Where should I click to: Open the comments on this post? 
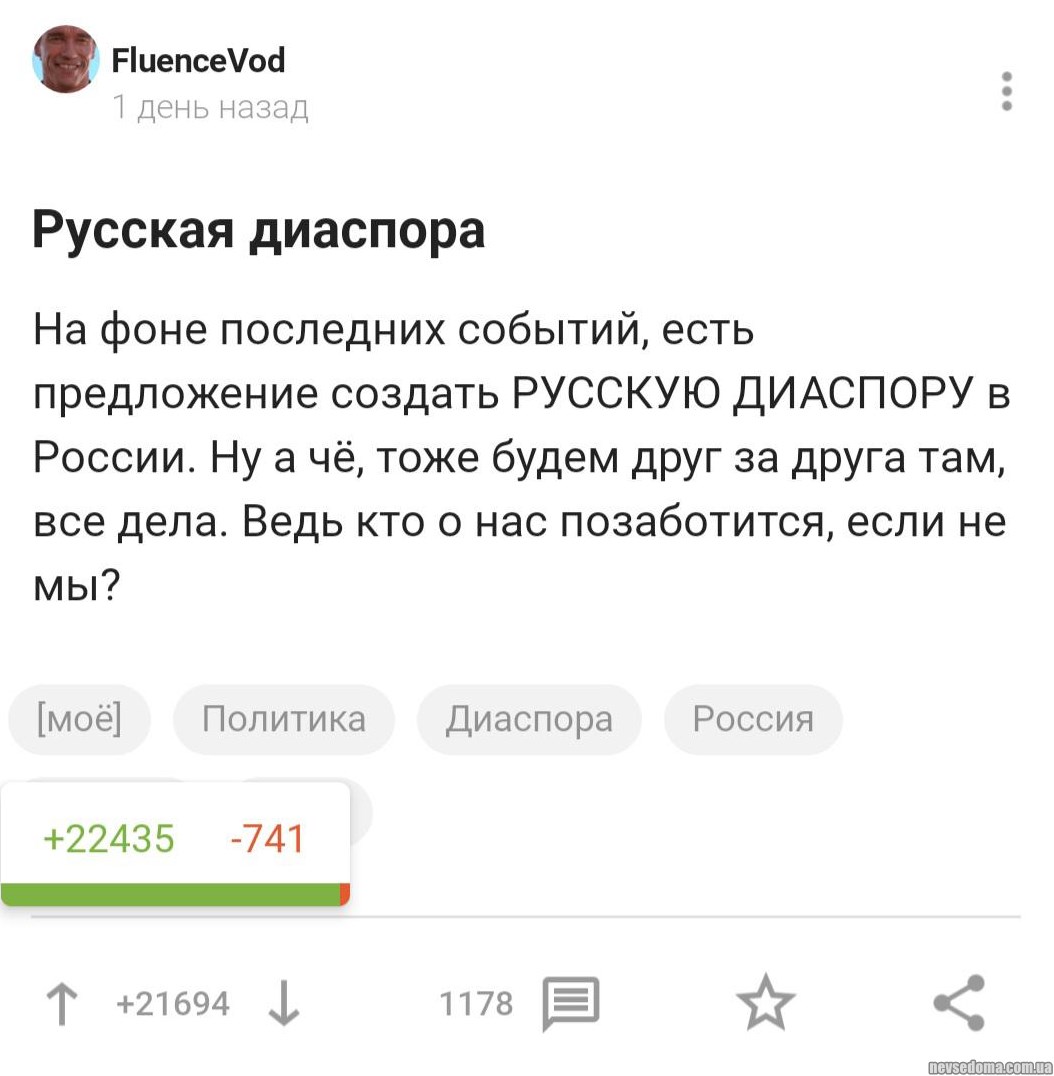pyautogui.click(x=571, y=1003)
